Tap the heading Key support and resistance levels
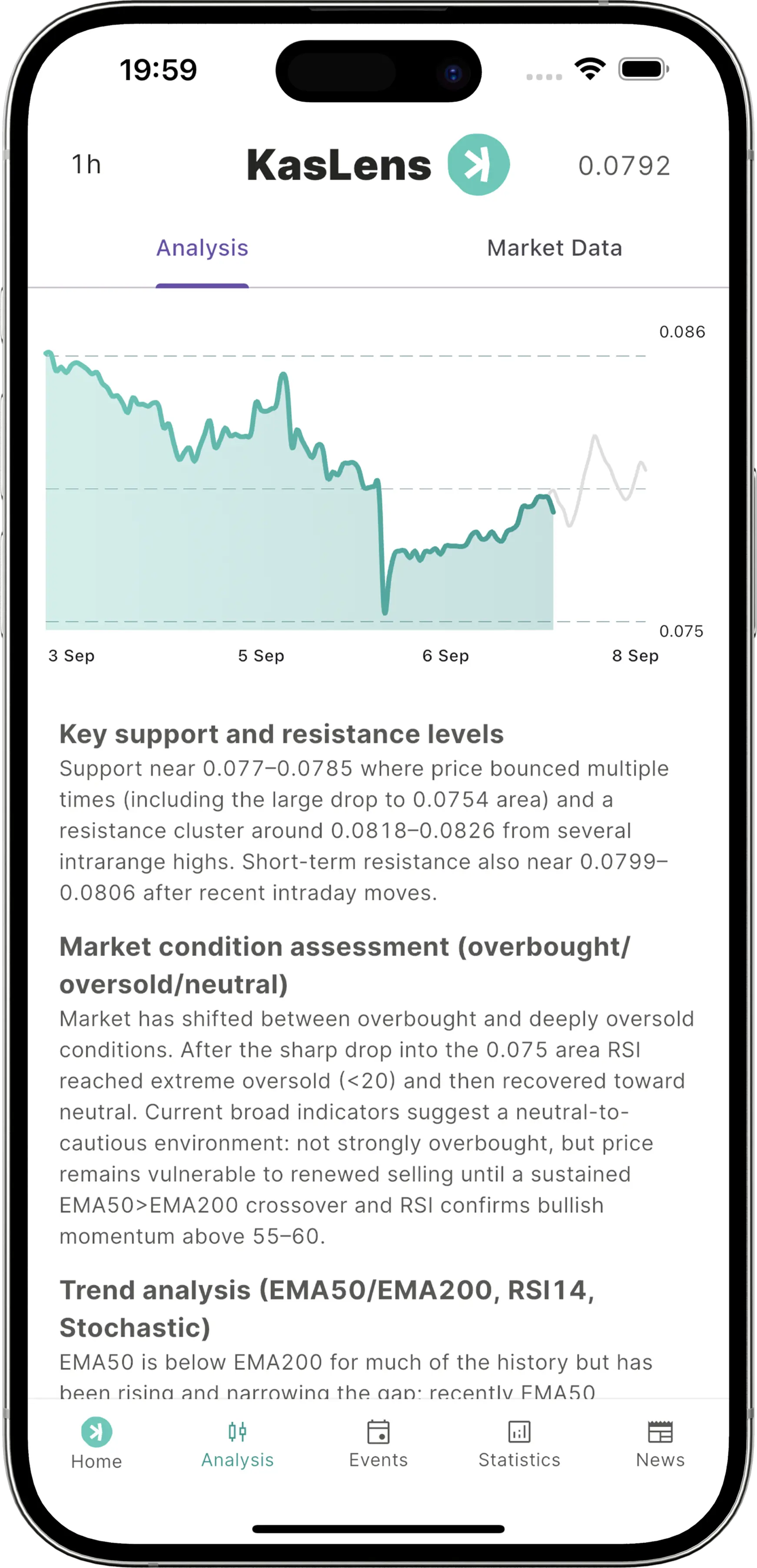The image size is (757, 1568). [x=282, y=735]
